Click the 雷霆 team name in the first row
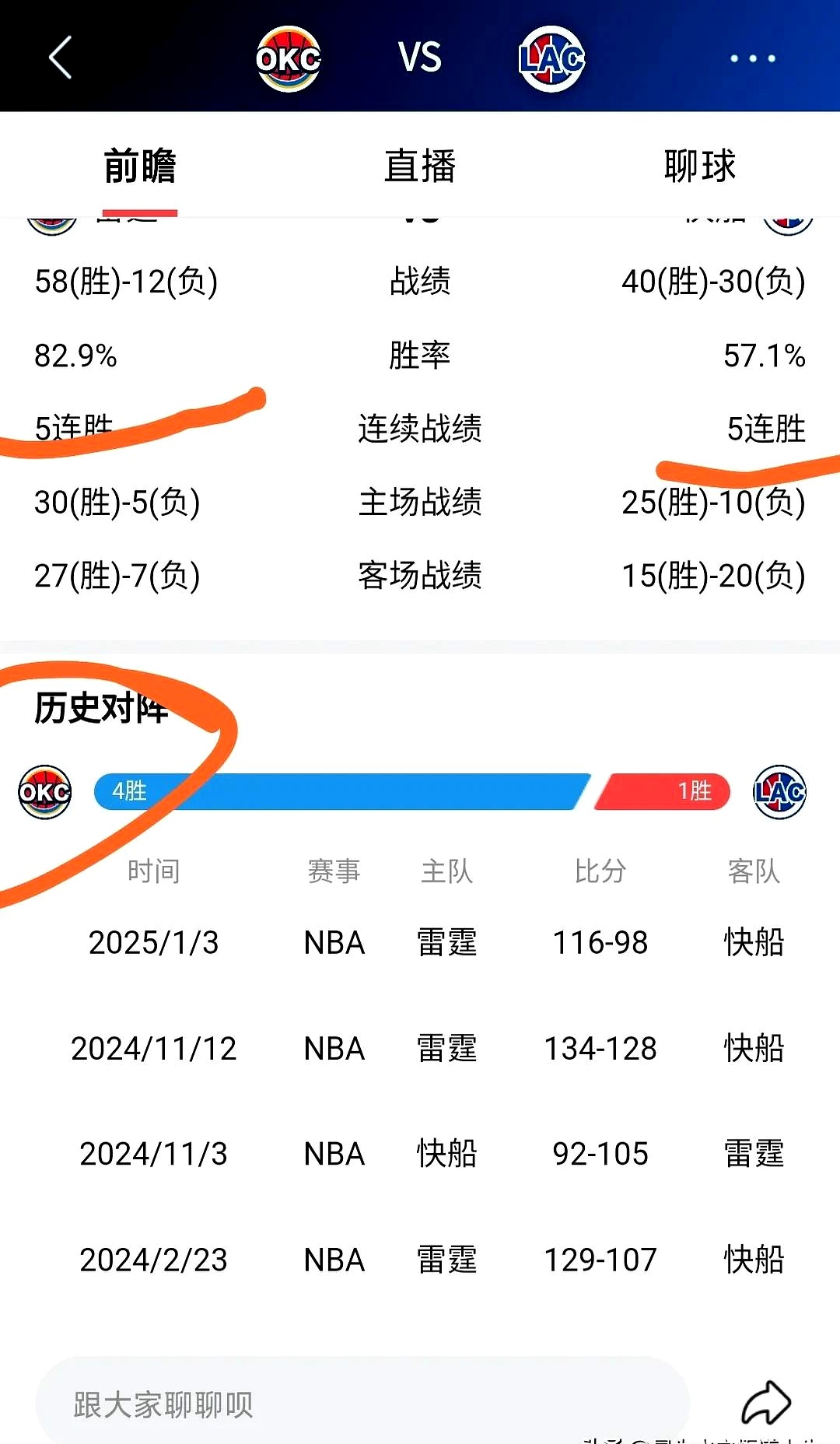Image resolution: width=840 pixels, height=1444 pixels. coord(447,942)
